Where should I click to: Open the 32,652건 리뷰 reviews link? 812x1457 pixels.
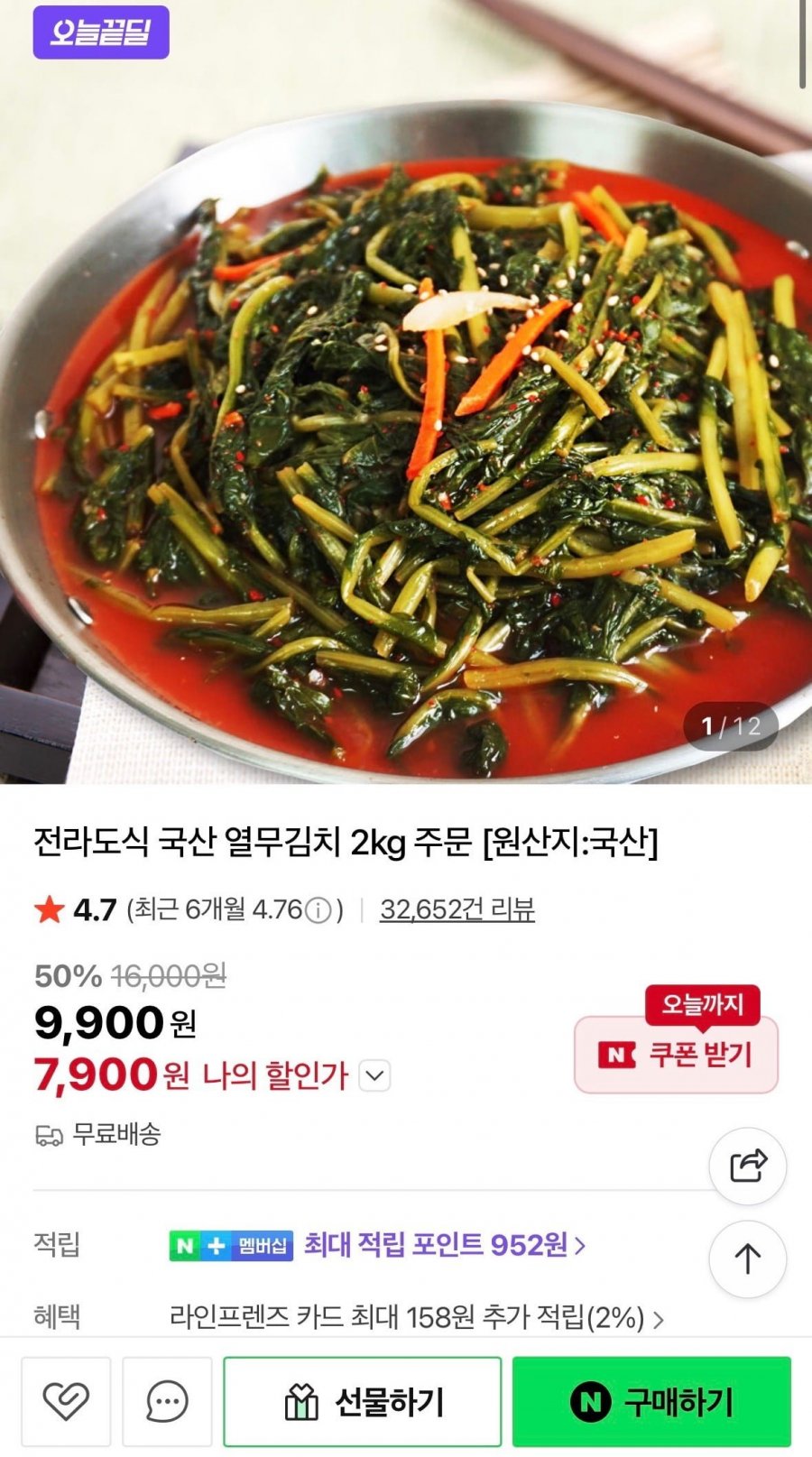pos(457,909)
